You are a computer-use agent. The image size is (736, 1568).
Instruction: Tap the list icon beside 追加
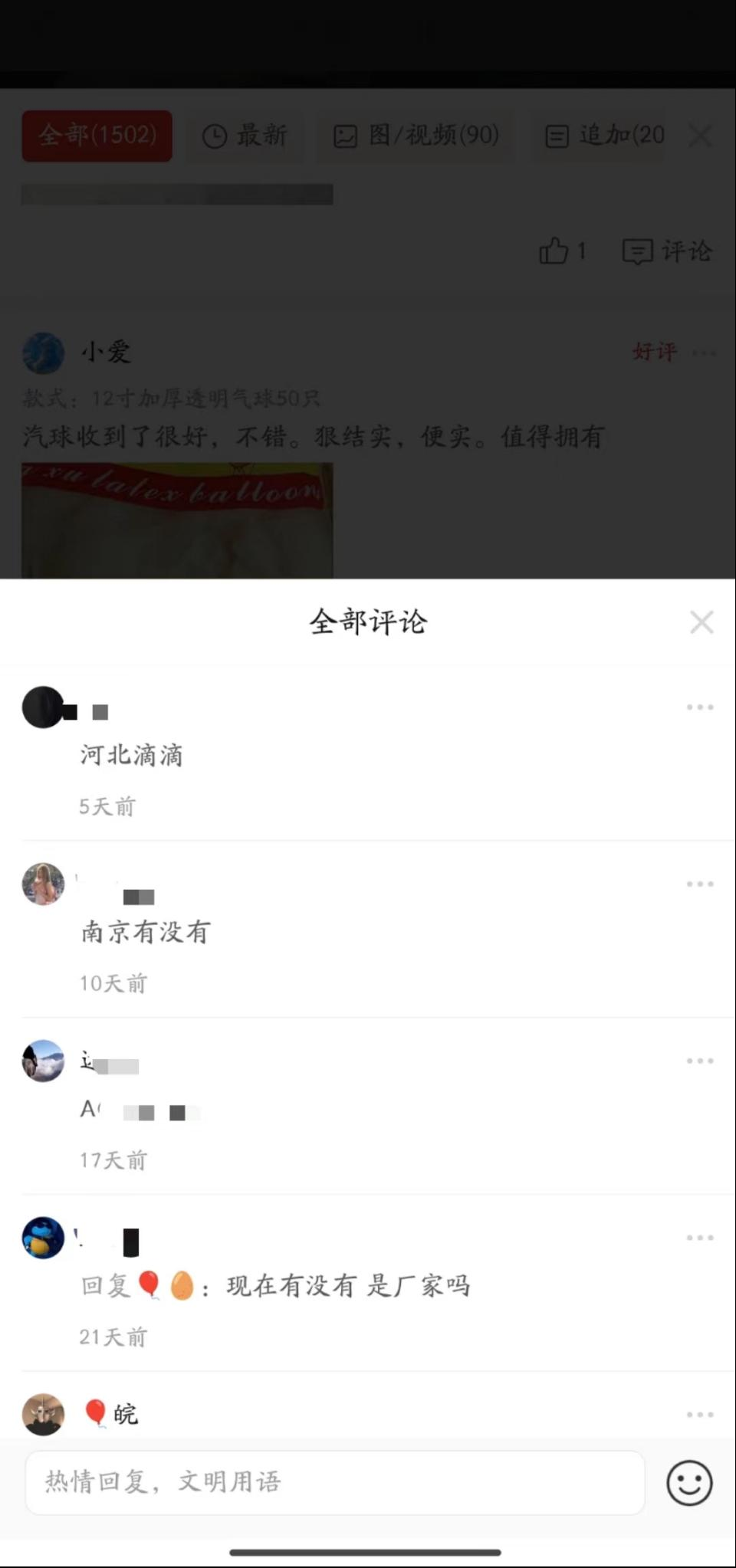click(557, 135)
